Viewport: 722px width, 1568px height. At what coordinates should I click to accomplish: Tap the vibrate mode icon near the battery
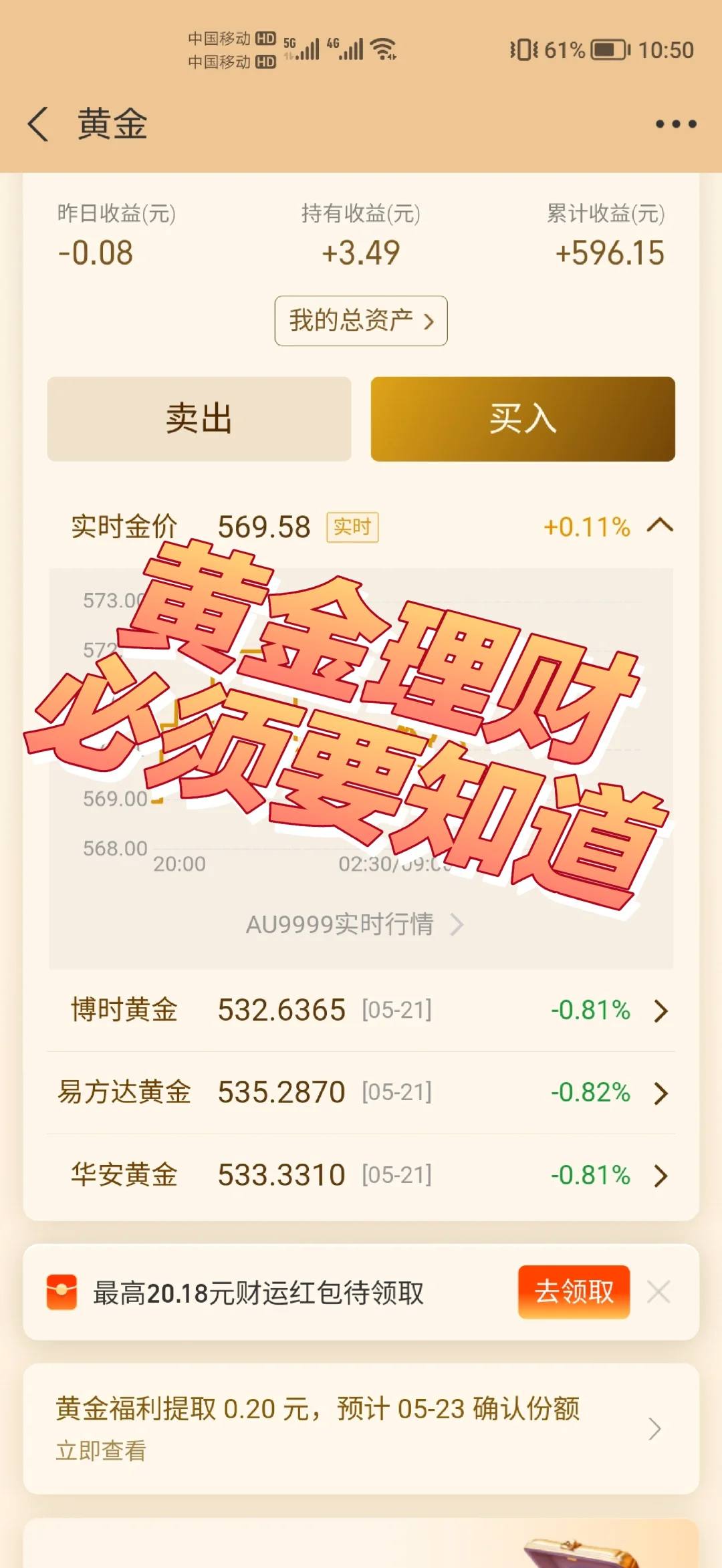tap(526, 49)
